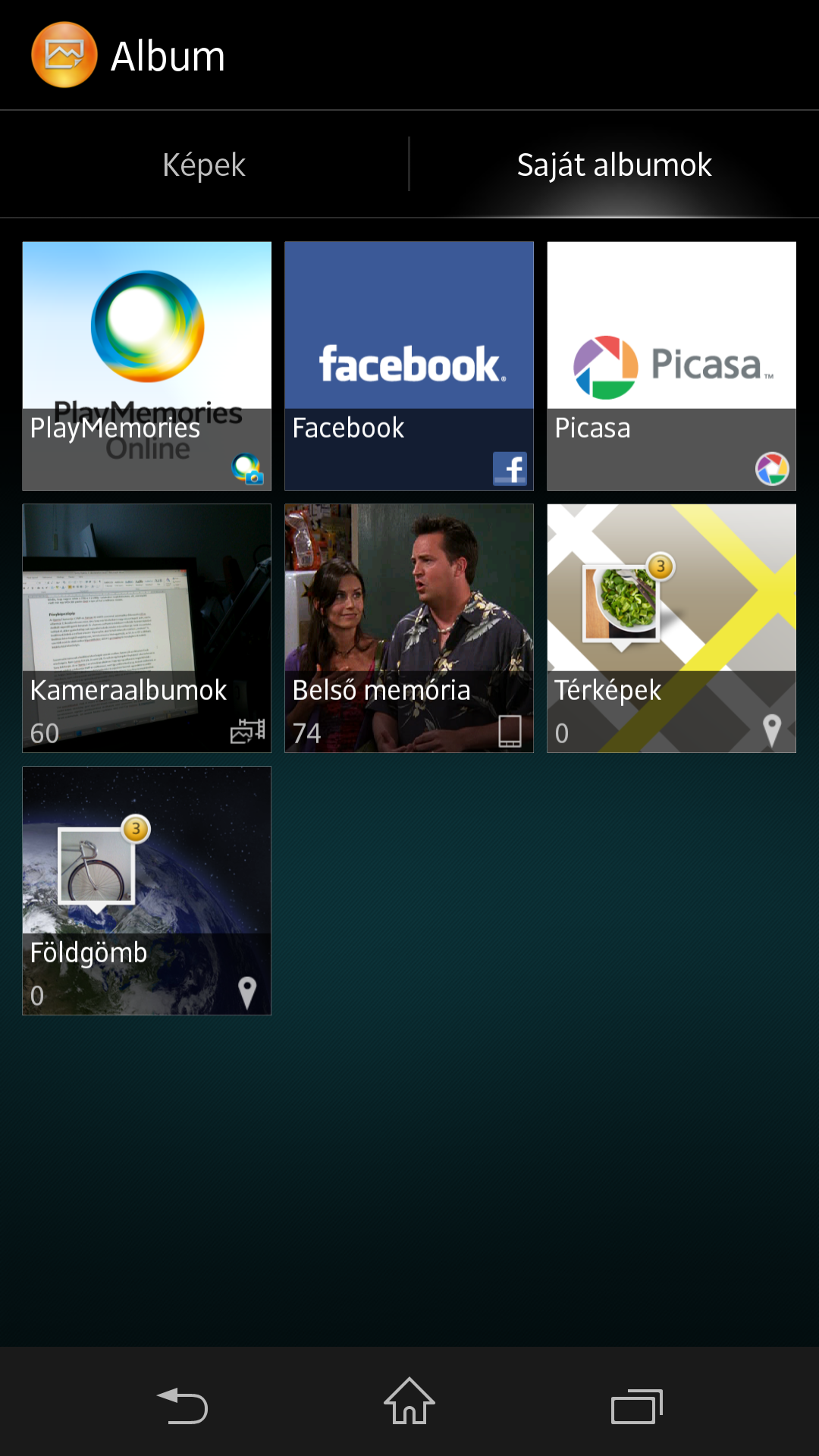Viewport: 819px width, 1456px height.
Task: Open the Picasa album
Action: [x=671, y=366]
